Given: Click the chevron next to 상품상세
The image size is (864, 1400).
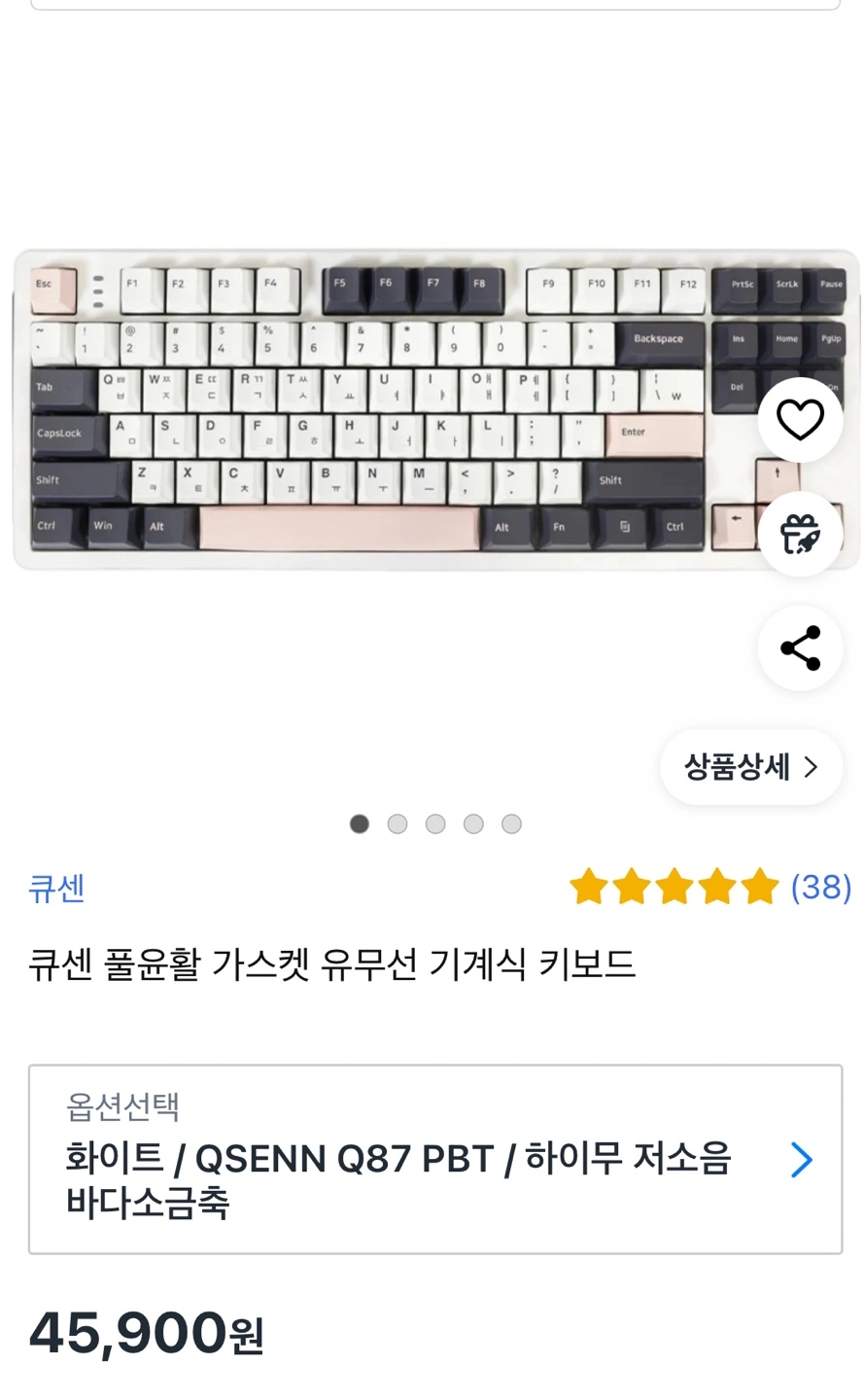Looking at the screenshot, I should point(812,767).
